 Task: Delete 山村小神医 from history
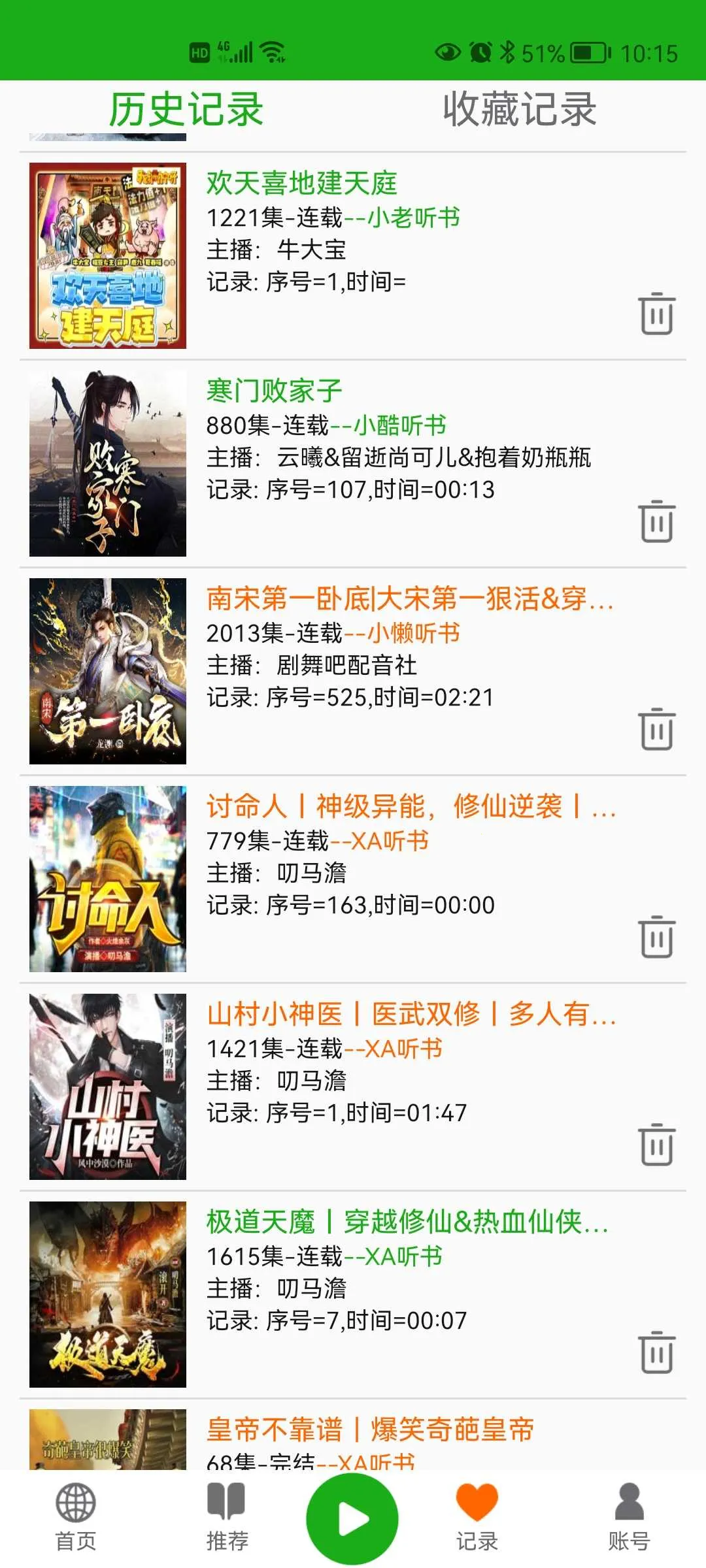pos(656,1145)
